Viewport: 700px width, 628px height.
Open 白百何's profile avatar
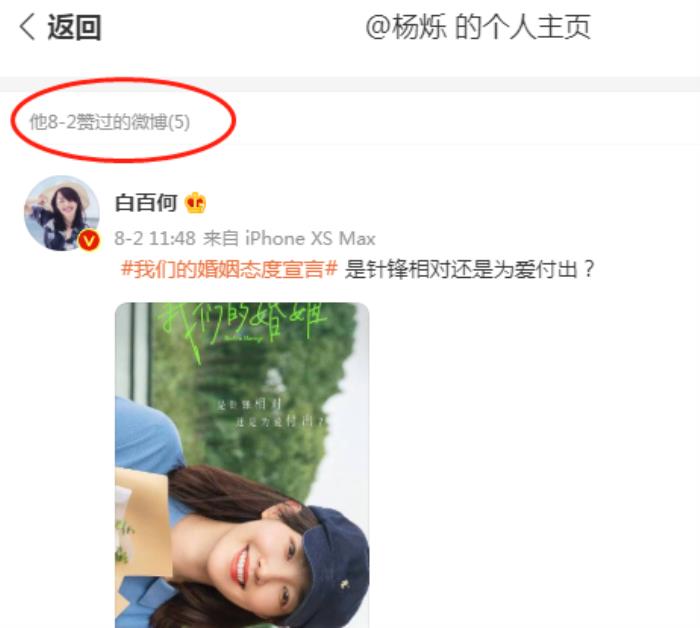[x=60, y=212]
